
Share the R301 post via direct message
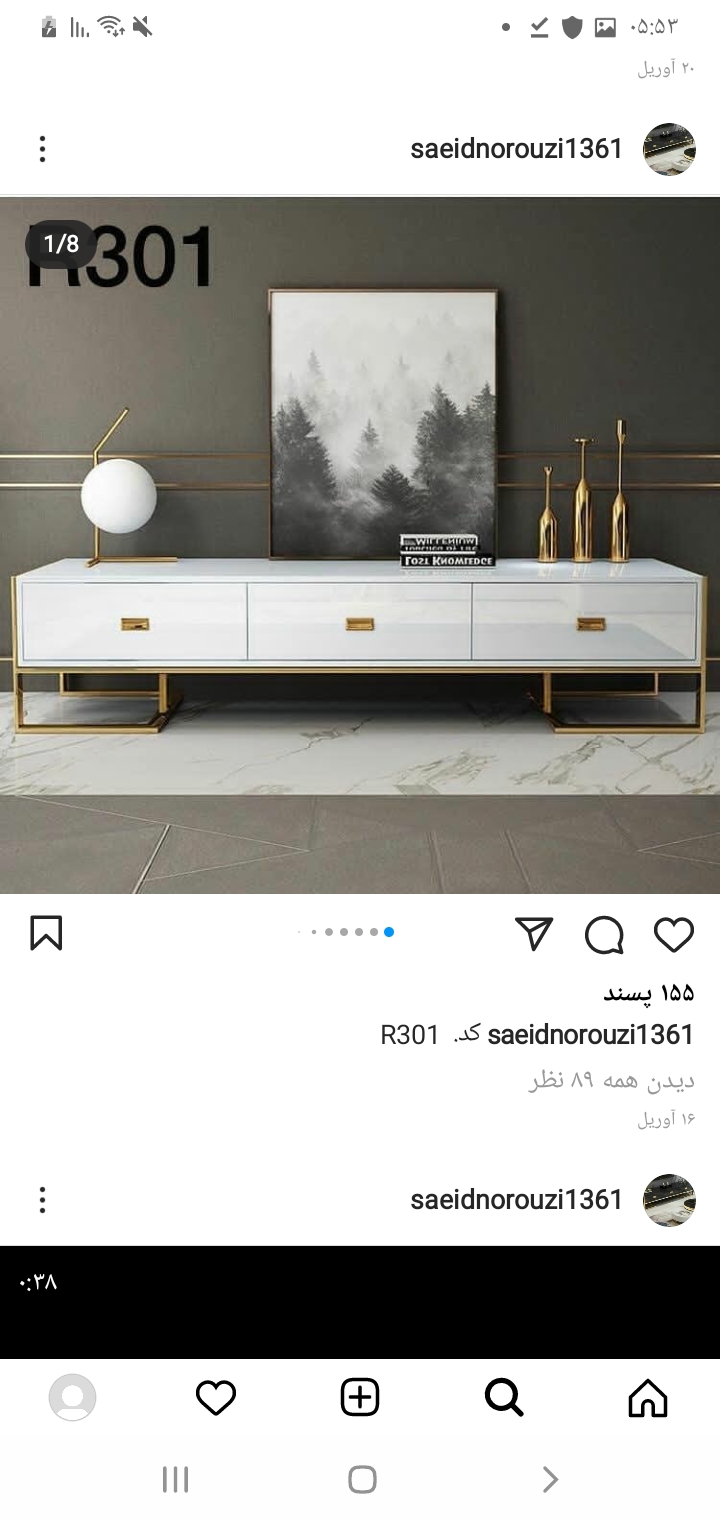(x=534, y=934)
